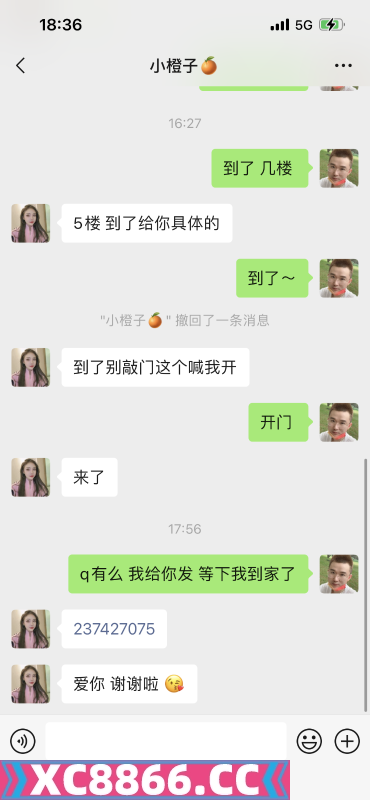Open my own avatar beside 开门
370x800 pixels.
tap(339, 422)
